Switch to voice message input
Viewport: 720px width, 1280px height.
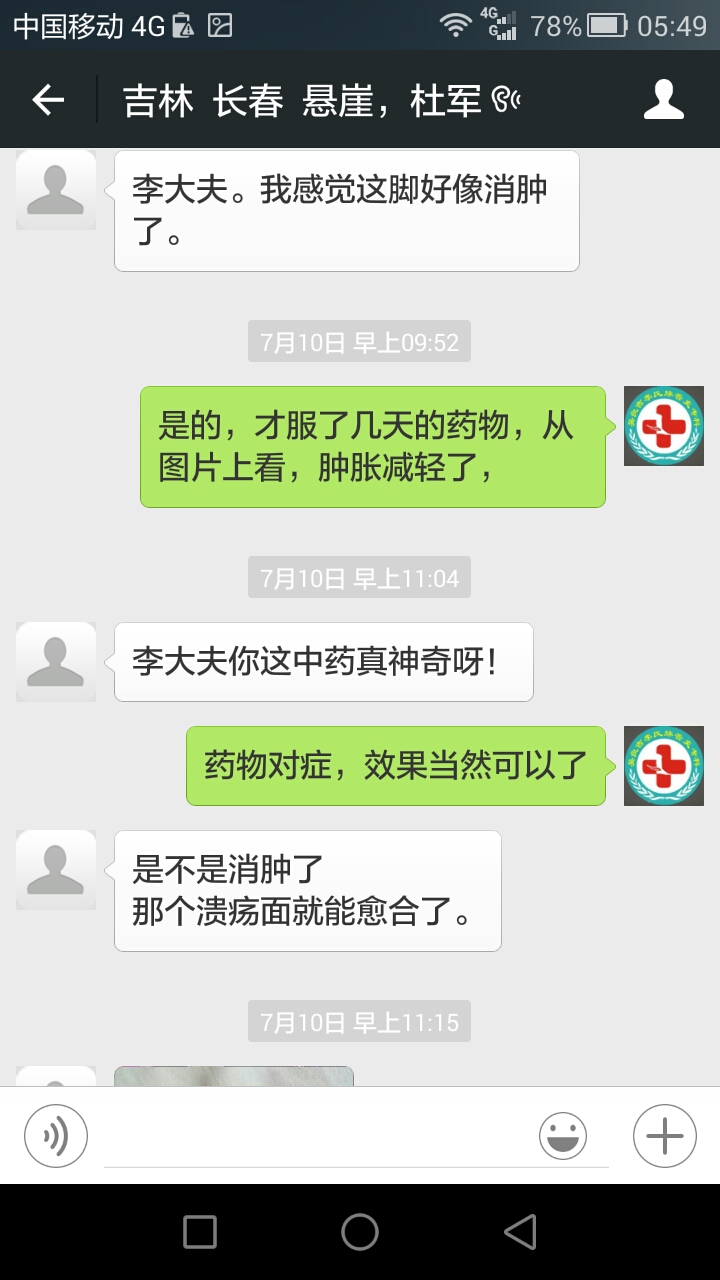56,1136
